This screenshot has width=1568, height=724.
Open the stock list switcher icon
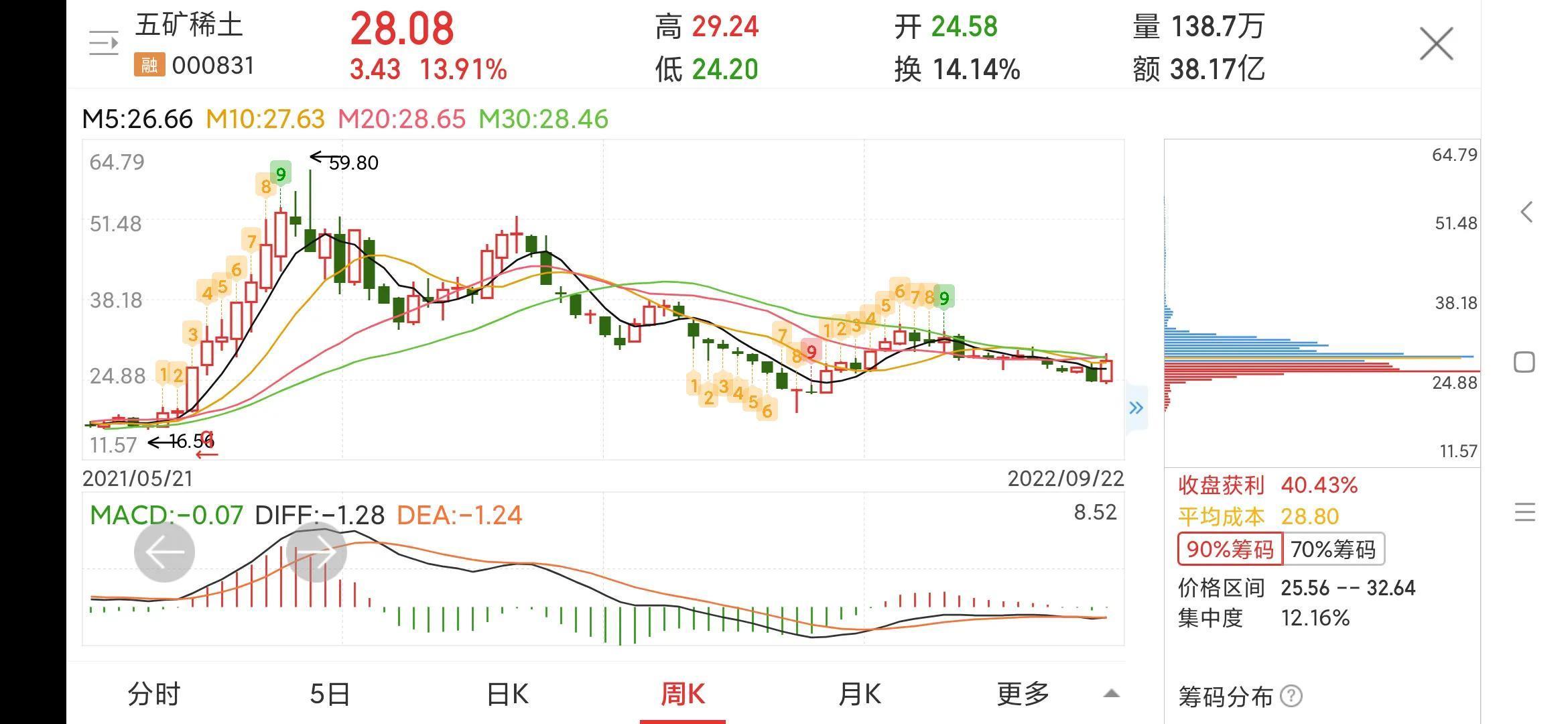pos(103,44)
